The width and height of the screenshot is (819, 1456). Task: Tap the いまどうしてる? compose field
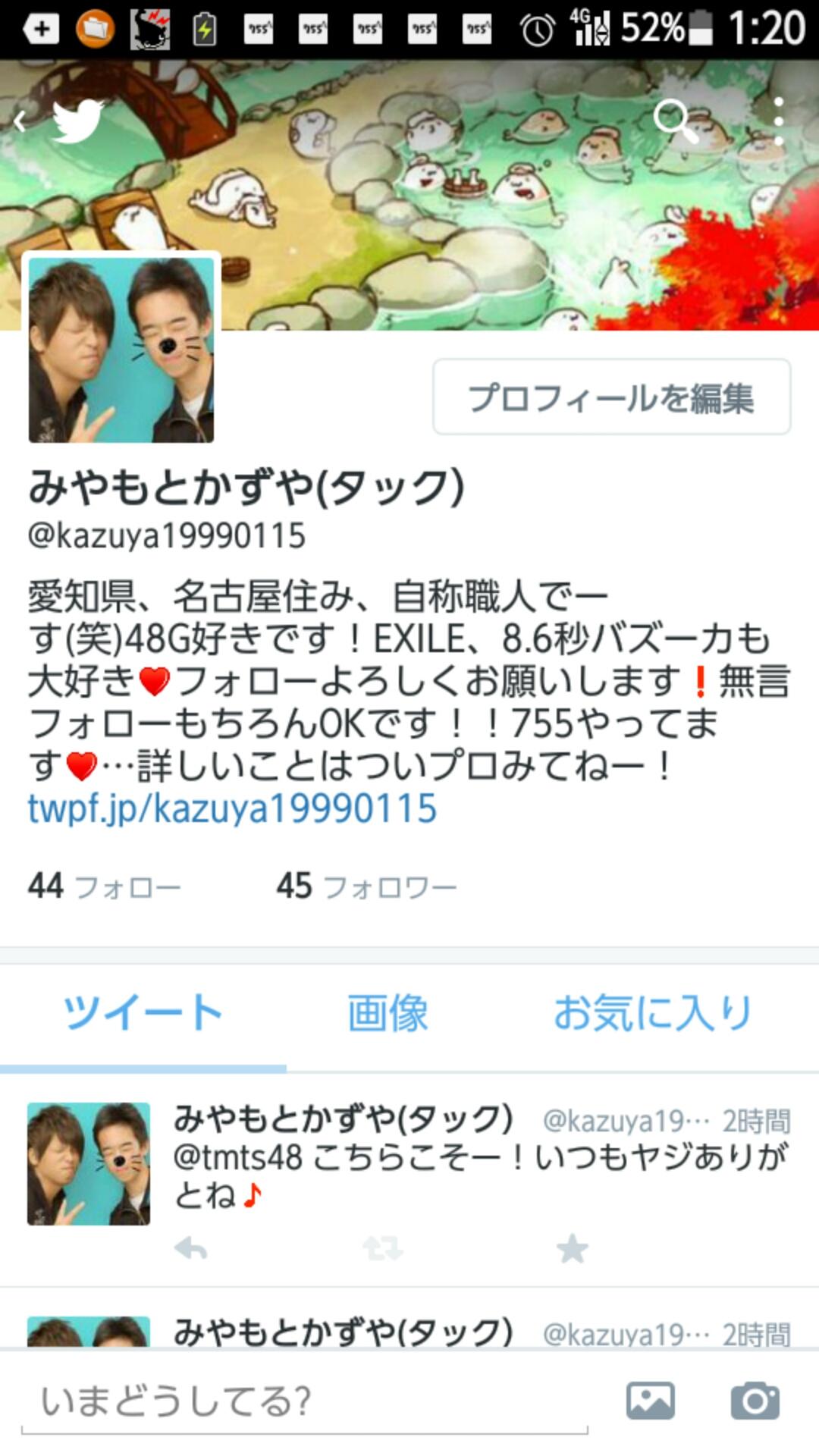tap(303, 1401)
